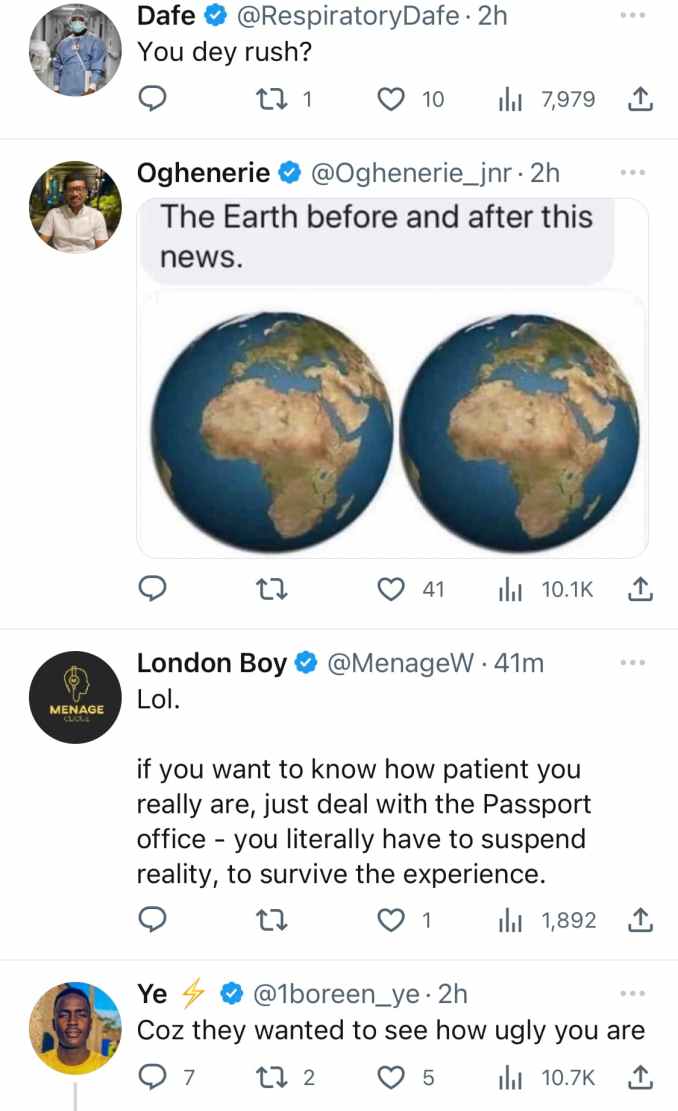Open London Boy's Menage profile avatar

tap(75, 697)
